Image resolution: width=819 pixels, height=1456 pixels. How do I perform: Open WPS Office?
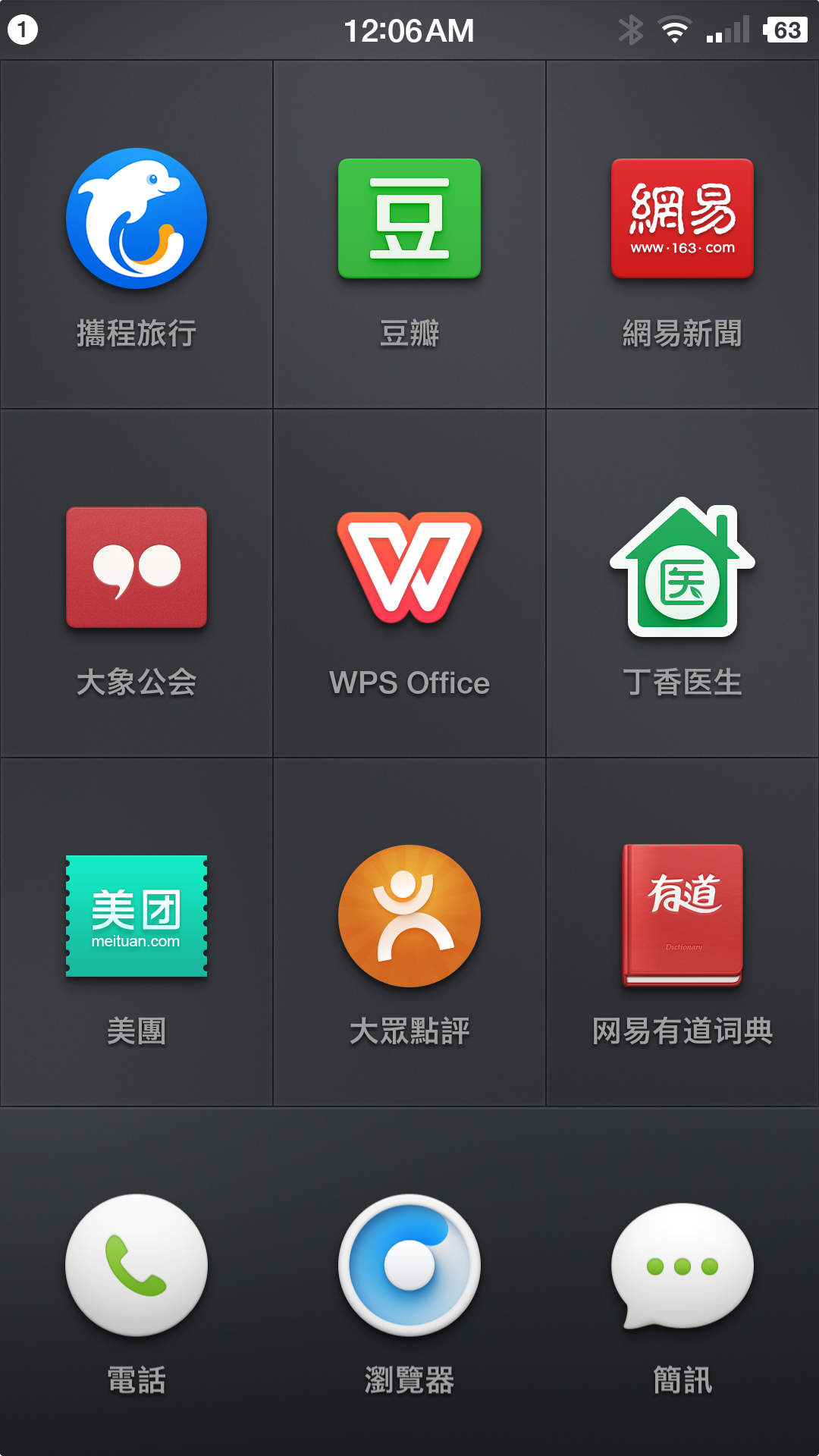click(x=409, y=567)
